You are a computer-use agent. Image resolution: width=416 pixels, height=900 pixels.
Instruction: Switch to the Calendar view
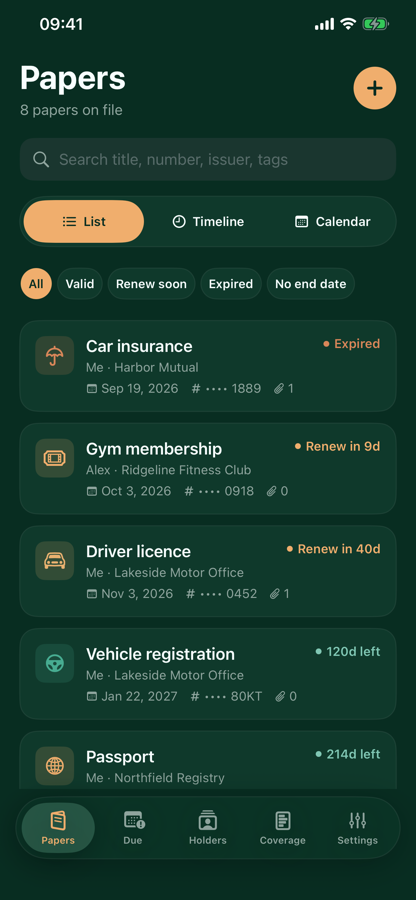coord(333,222)
